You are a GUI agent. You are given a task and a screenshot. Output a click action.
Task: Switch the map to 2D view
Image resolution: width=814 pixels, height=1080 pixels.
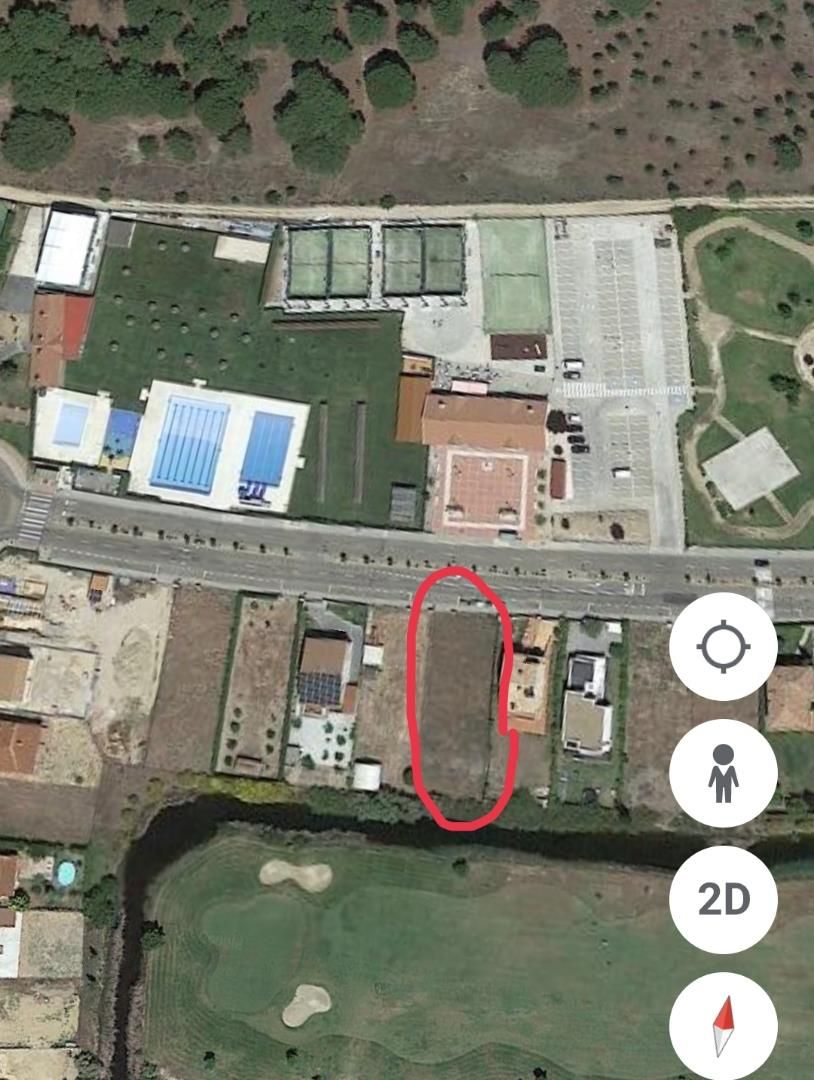pos(723,900)
